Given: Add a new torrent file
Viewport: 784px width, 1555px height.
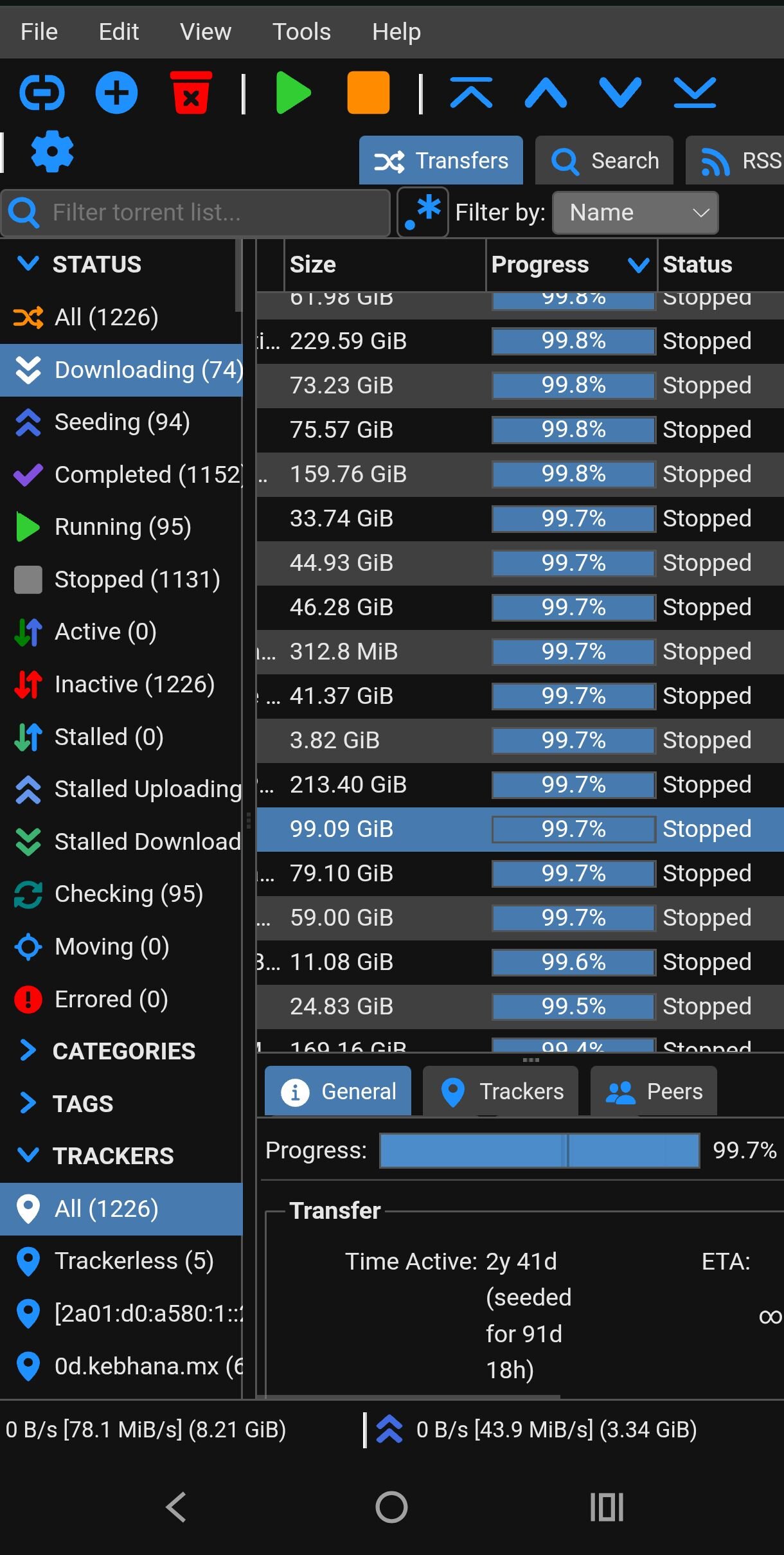Looking at the screenshot, I should (116, 93).
